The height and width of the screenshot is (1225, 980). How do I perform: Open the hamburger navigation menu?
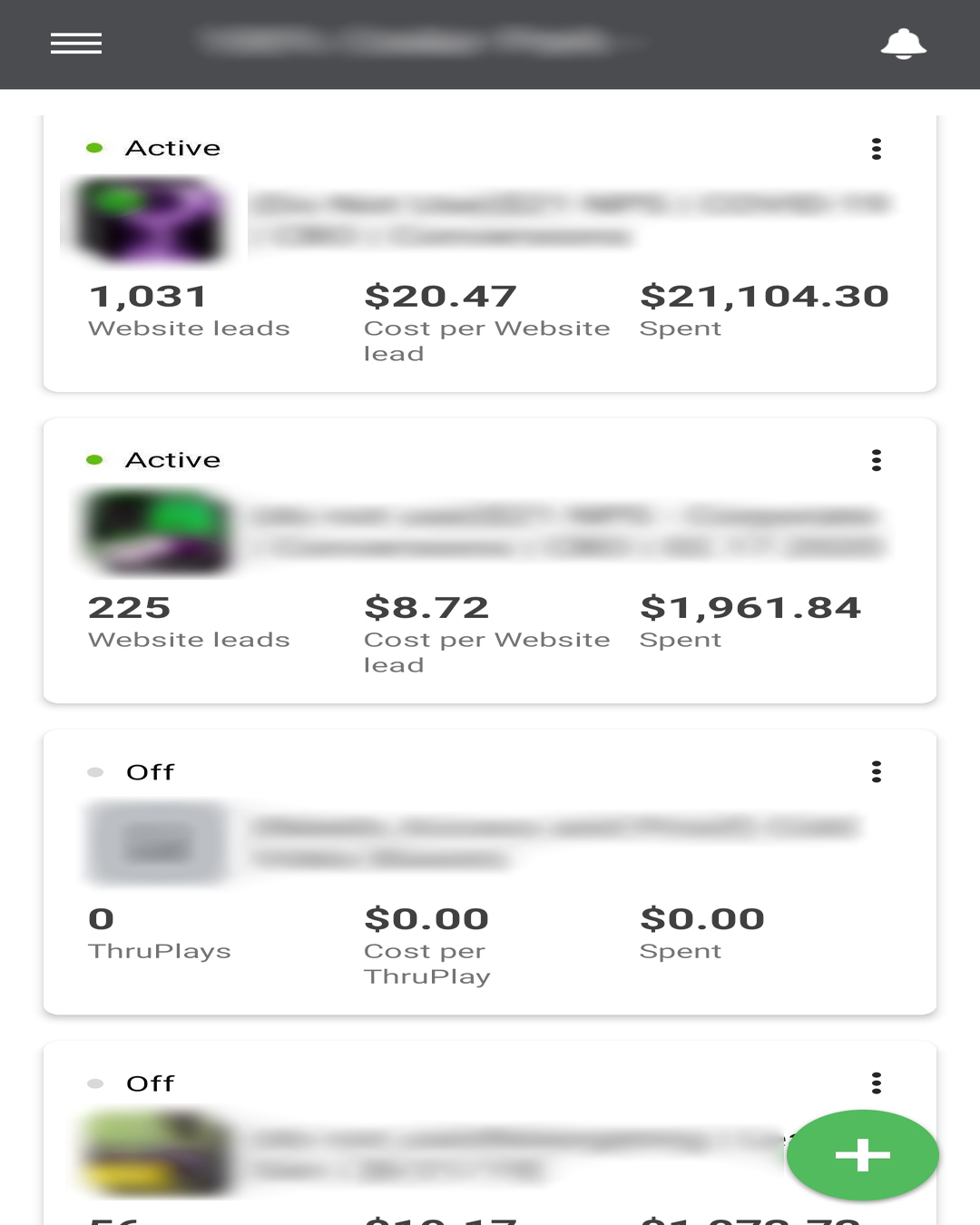(76, 44)
